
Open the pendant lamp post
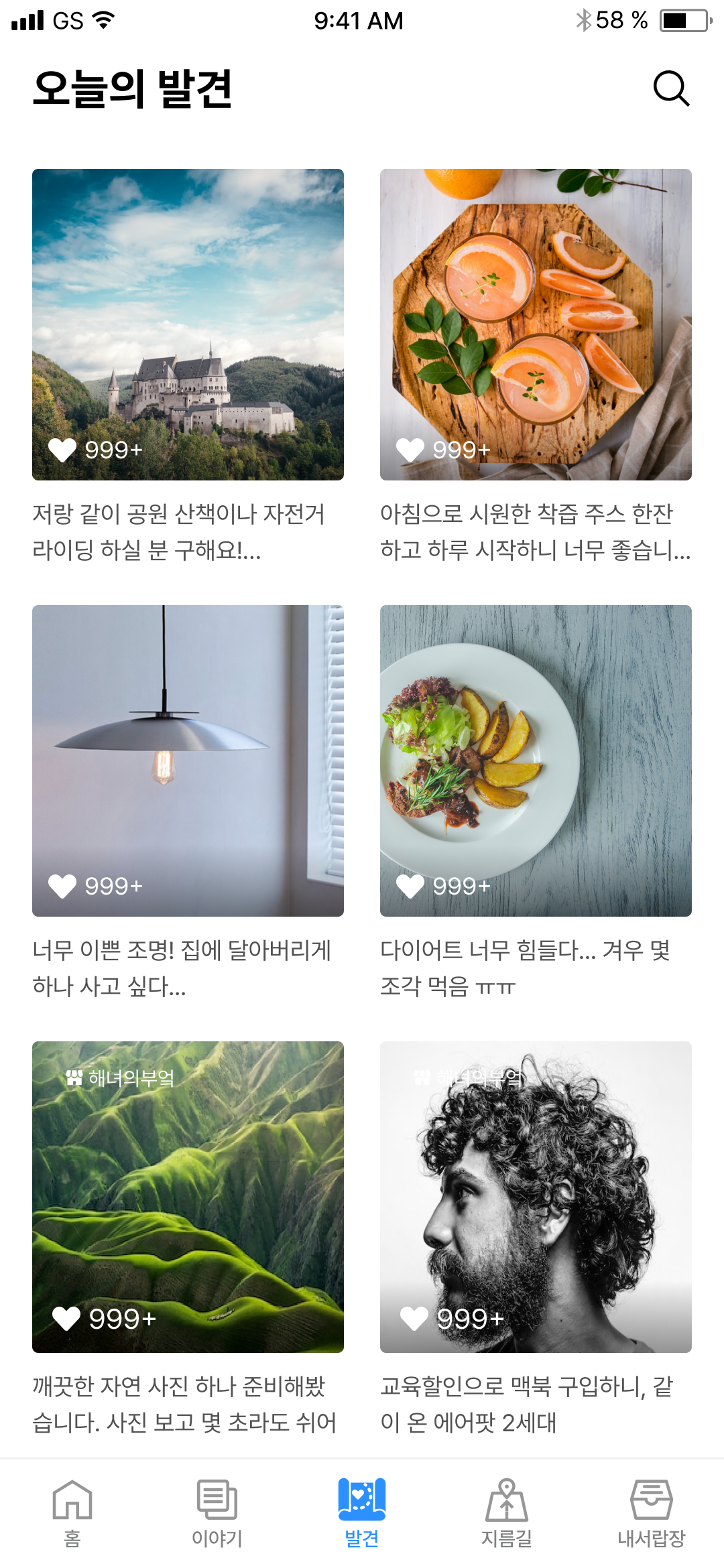tap(188, 761)
